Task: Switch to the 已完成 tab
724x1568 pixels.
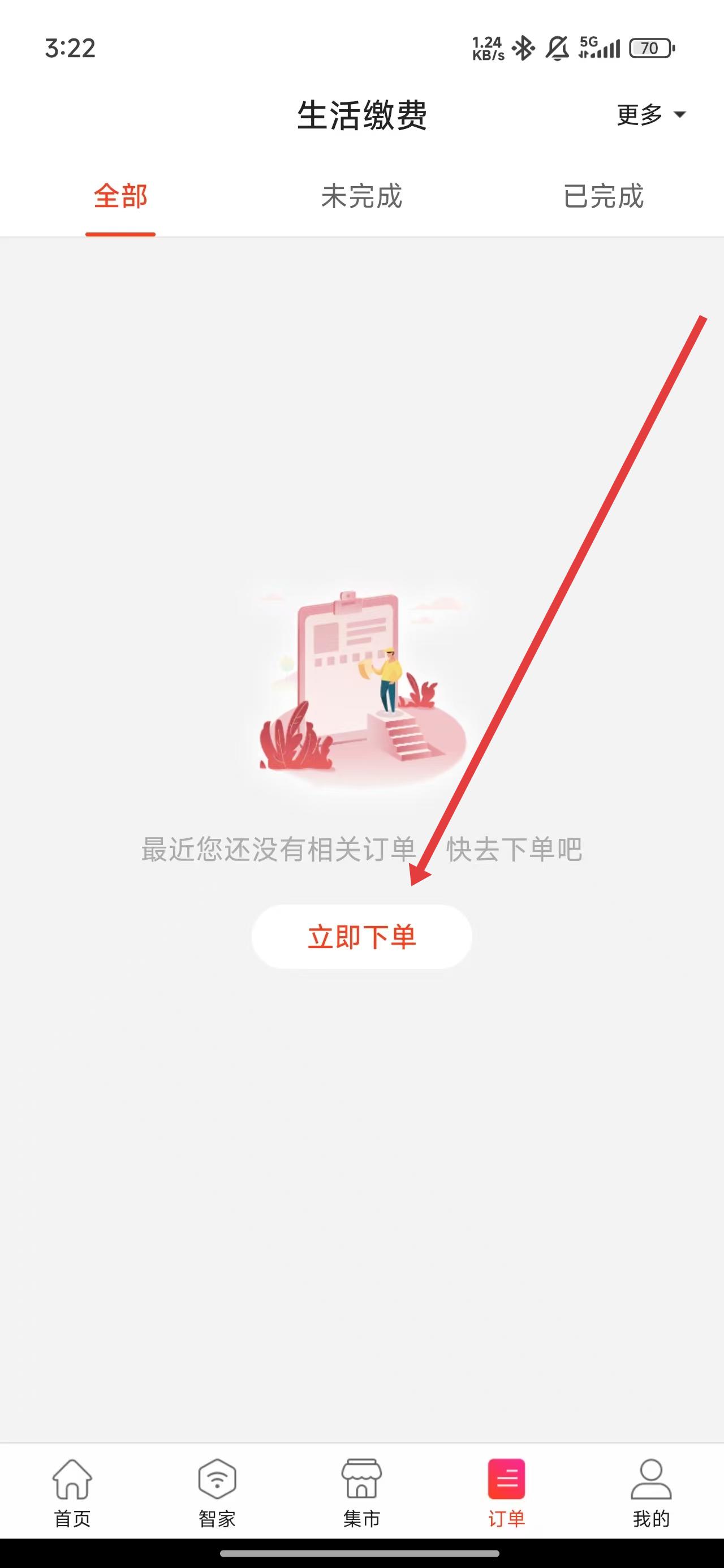Action: pyautogui.click(x=603, y=197)
